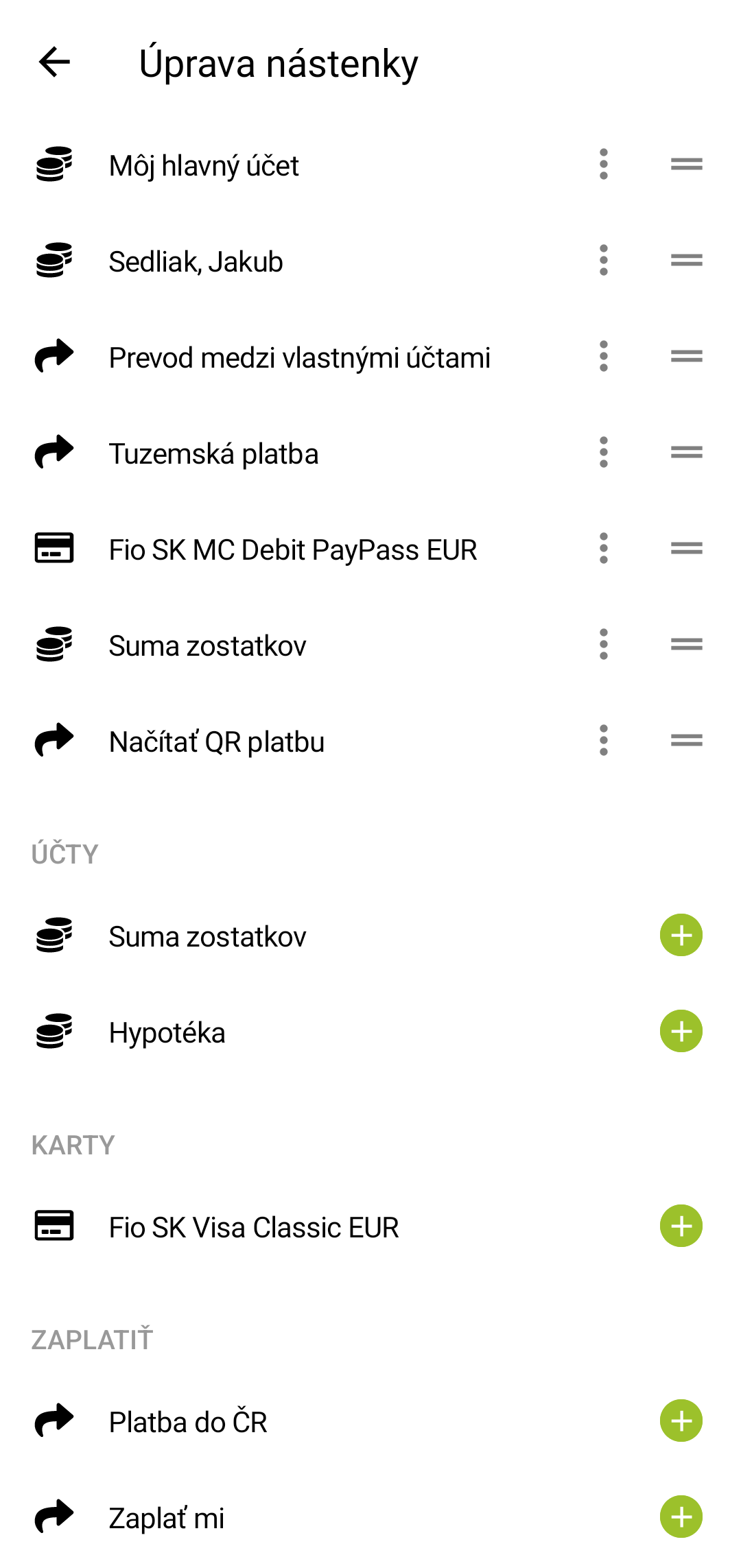Add Hypotéka to the dashboard
This screenshot has width=741, height=1568.
pos(681,1032)
